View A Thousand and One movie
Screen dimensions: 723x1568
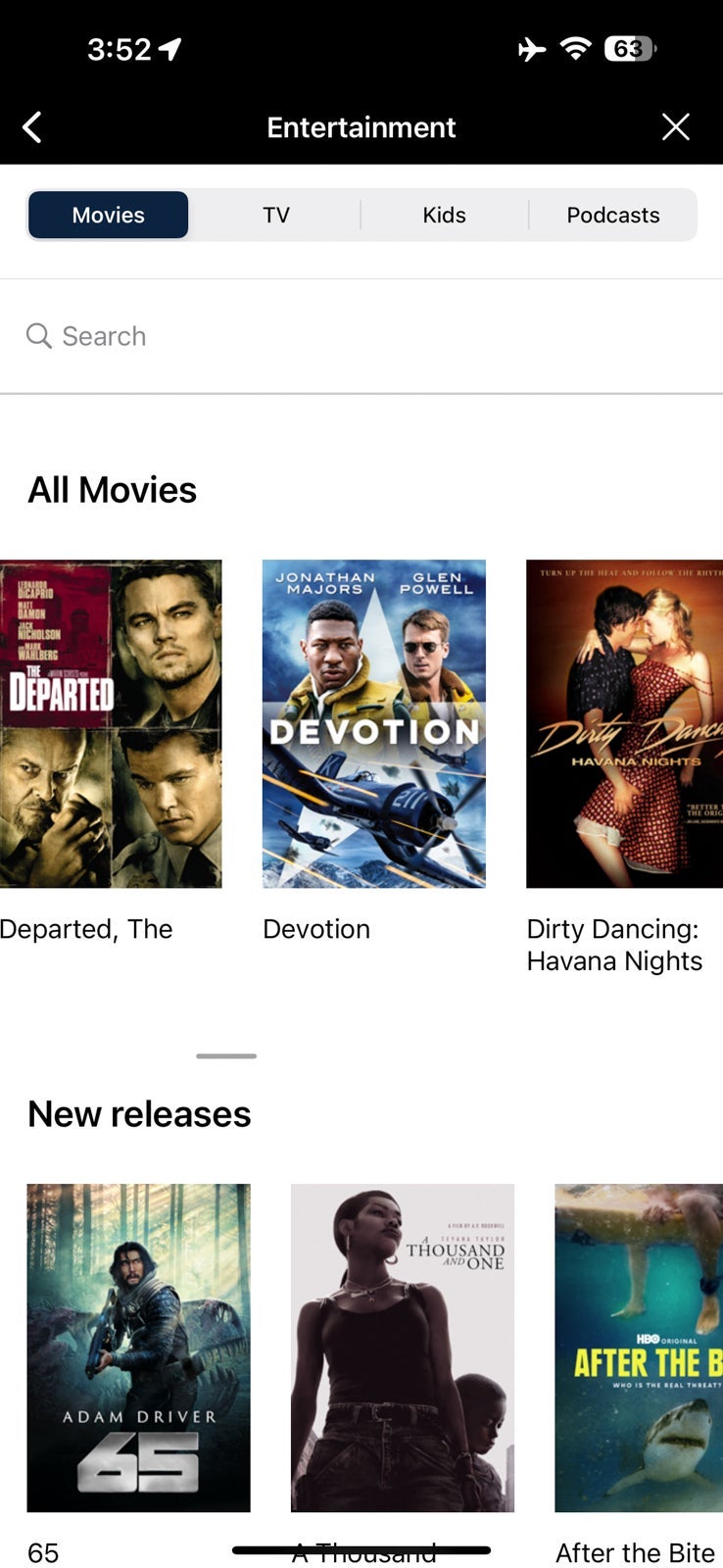[x=402, y=1347]
